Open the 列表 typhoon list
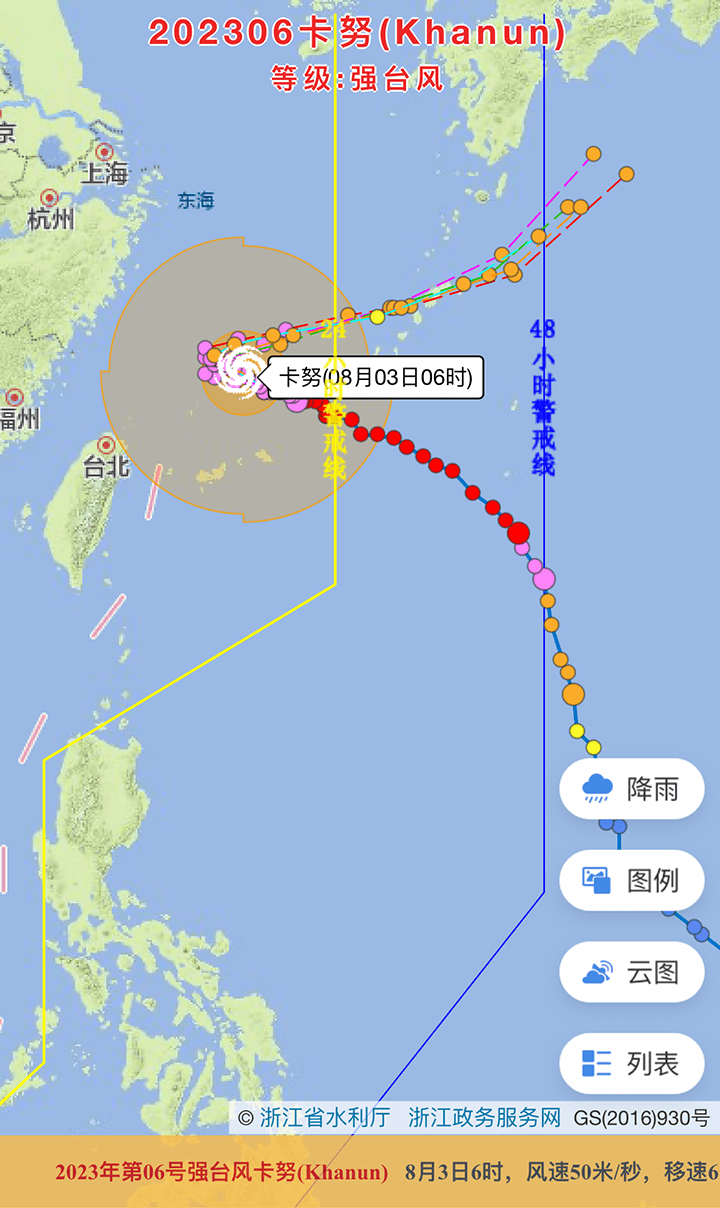The width and height of the screenshot is (720, 1208). (632, 1063)
